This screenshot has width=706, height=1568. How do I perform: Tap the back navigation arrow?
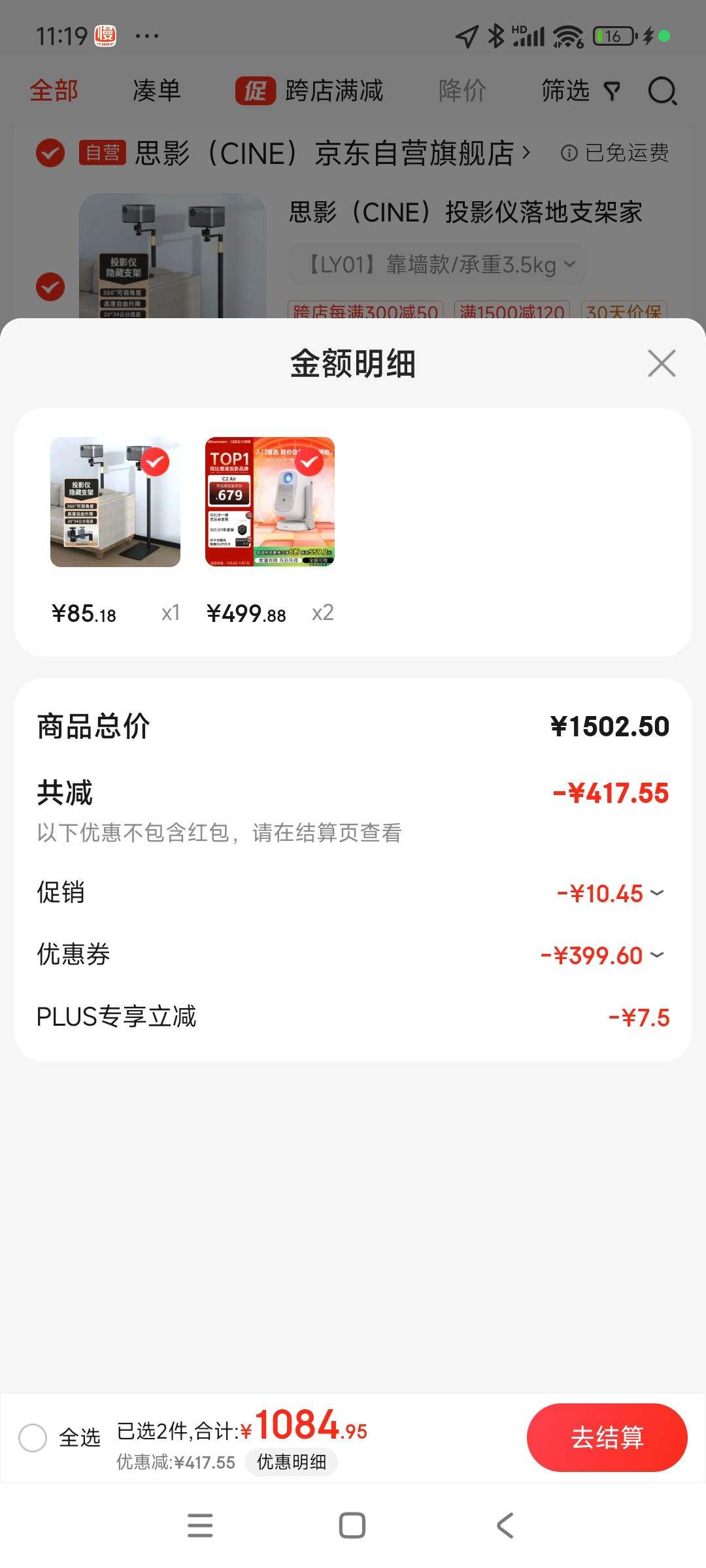(504, 1525)
